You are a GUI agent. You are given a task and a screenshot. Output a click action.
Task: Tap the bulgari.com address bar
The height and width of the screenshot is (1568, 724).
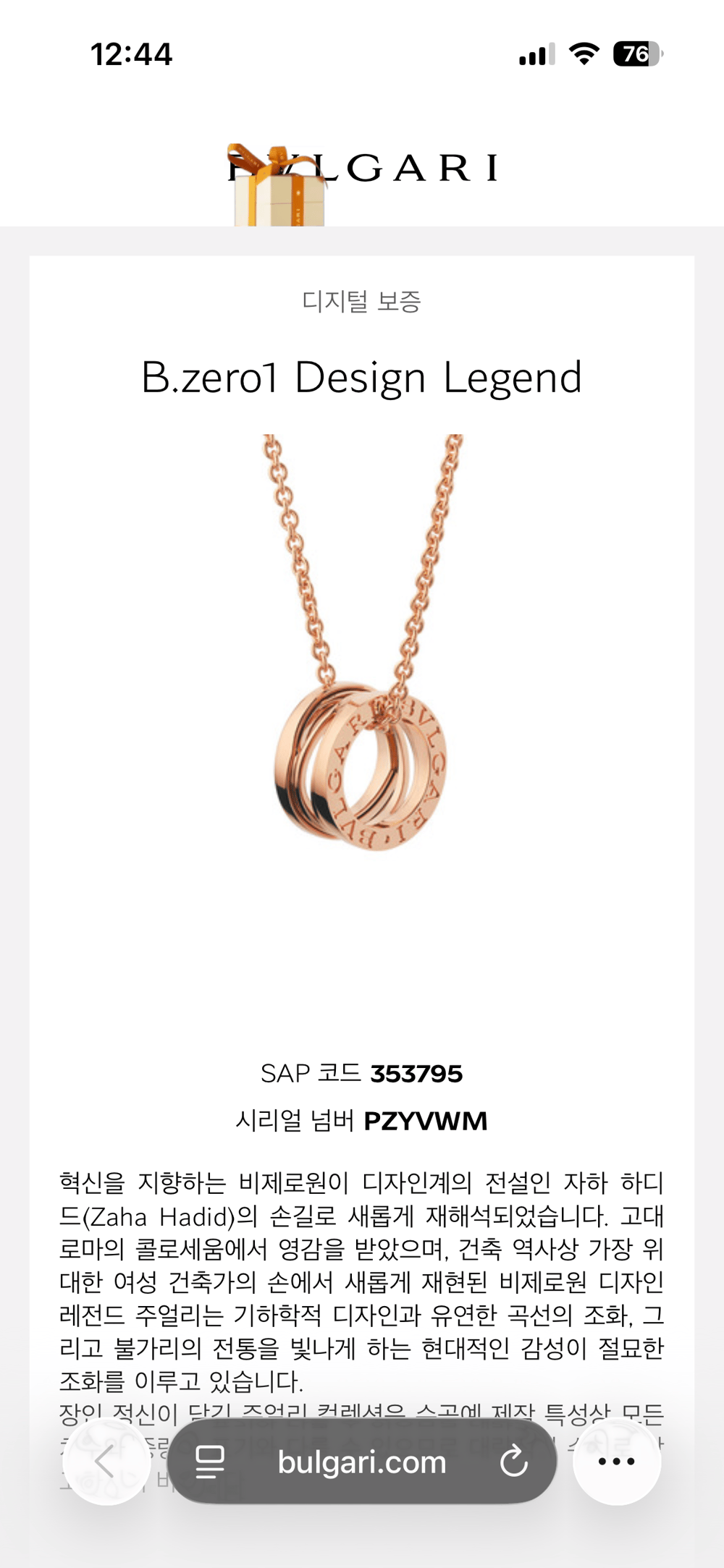pos(362,1462)
